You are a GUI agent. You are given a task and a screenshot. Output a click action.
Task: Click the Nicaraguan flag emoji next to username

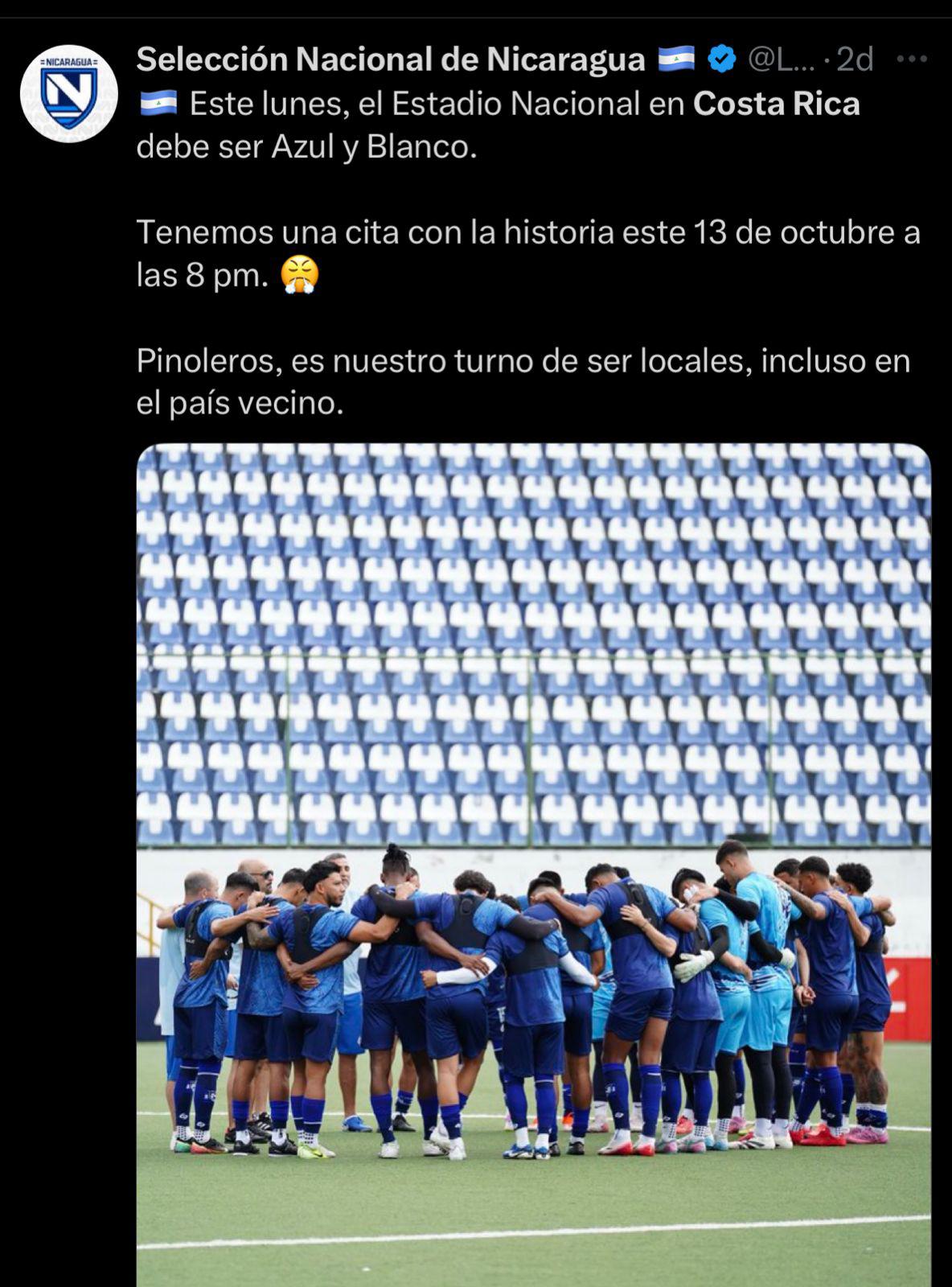[676, 56]
